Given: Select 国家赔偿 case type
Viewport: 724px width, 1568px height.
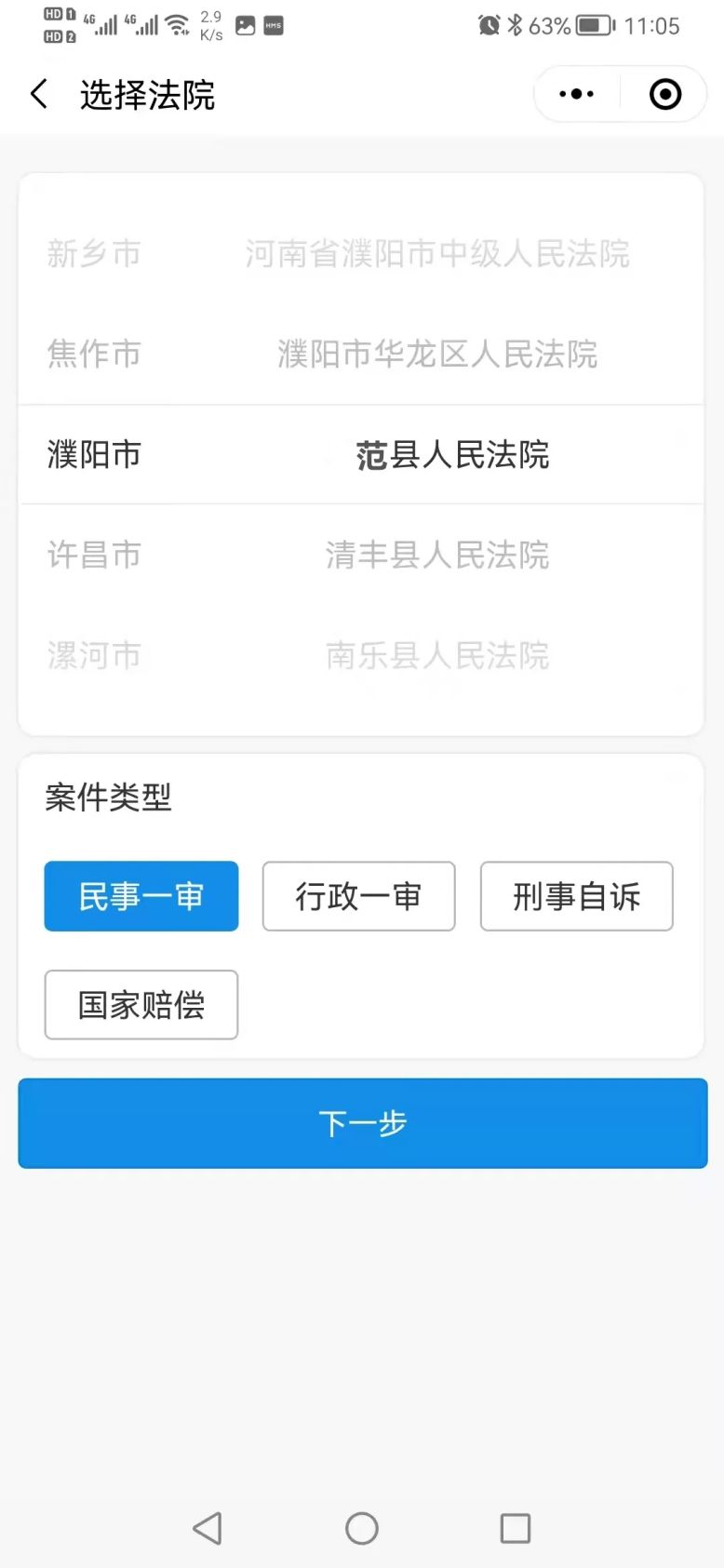Looking at the screenshot, I should pos(141,1005).
